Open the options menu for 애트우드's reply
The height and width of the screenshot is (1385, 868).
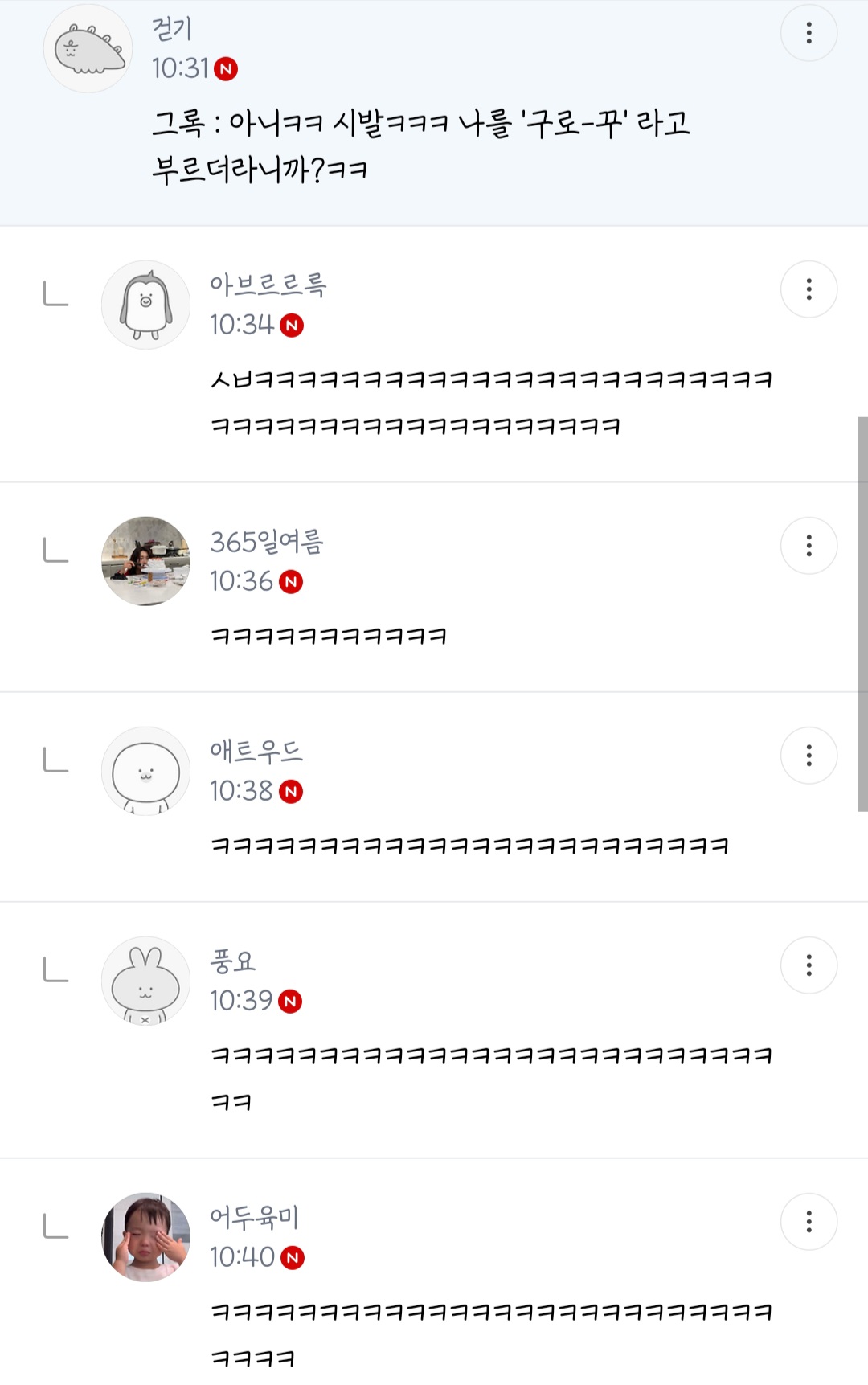point(809,756)
